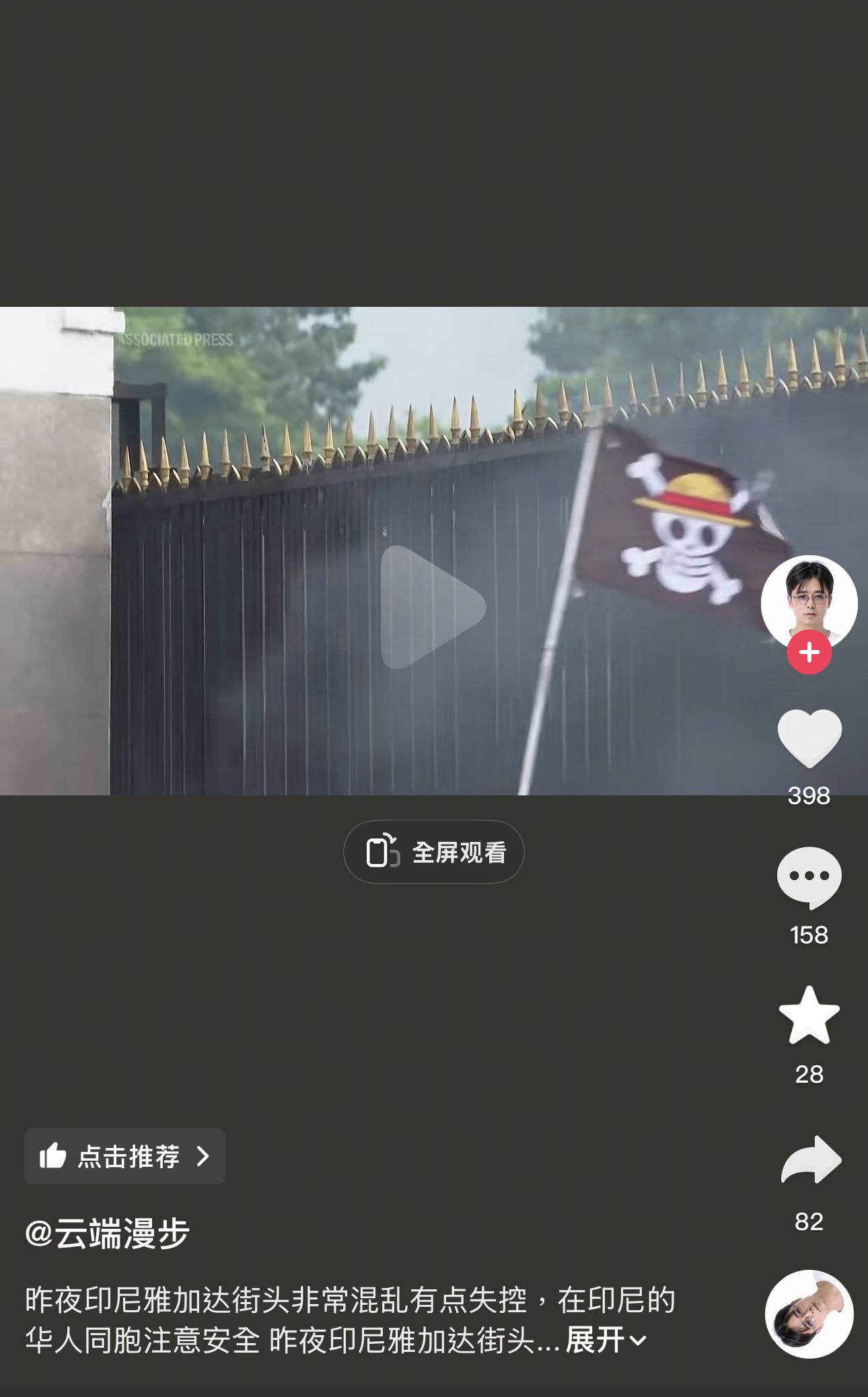The image size is (868, 1397).
Task: Open the author's profile avatar
Action: 809,603
